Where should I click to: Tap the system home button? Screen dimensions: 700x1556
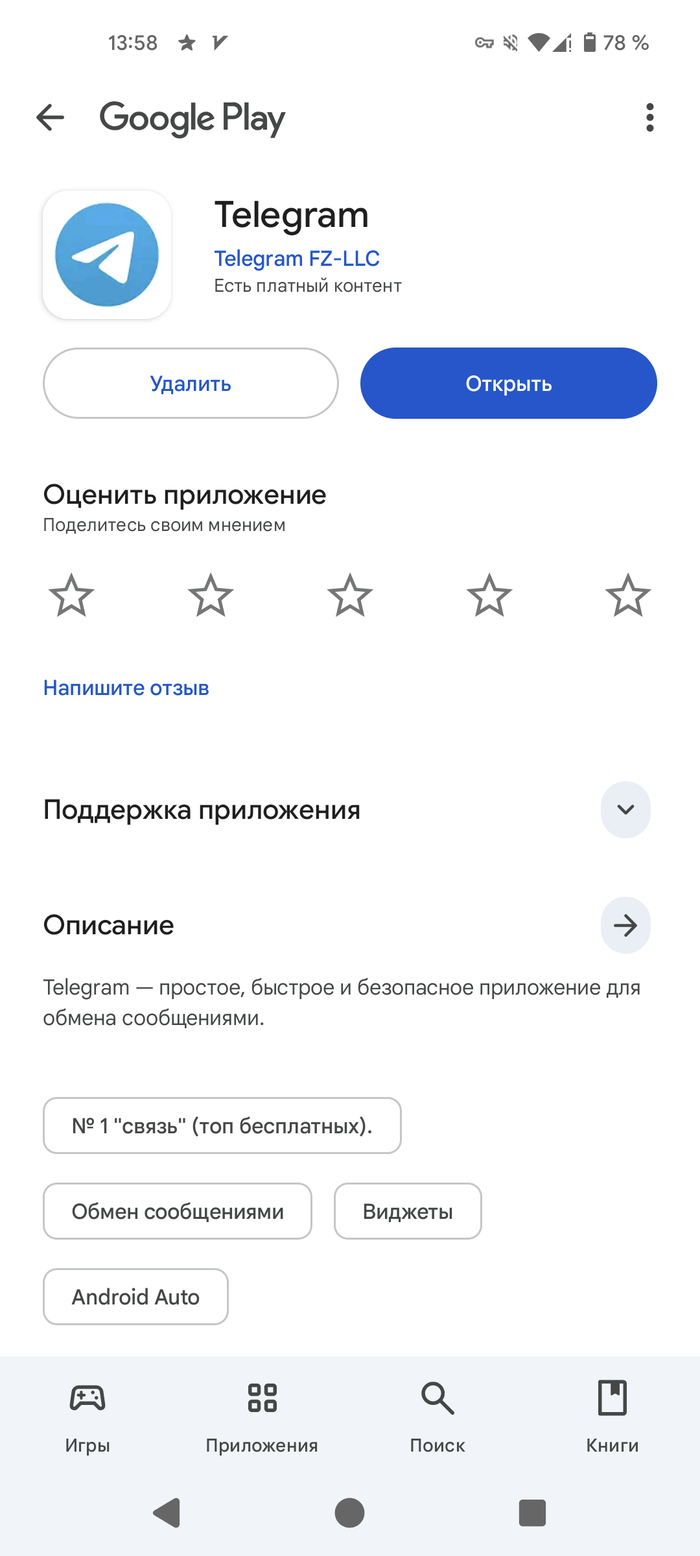click(349, 1512)
